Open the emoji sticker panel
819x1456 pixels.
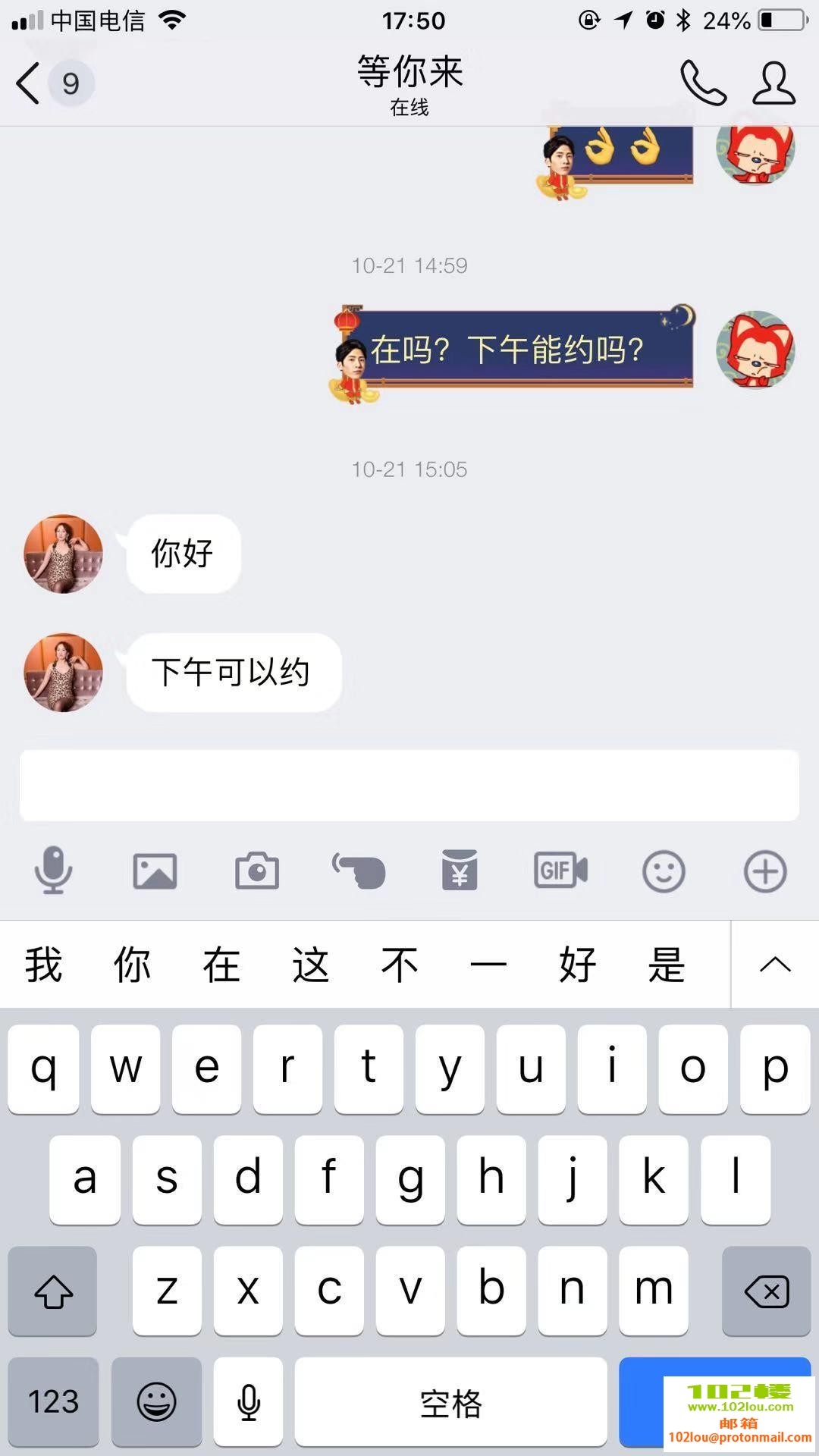point(664,871)
